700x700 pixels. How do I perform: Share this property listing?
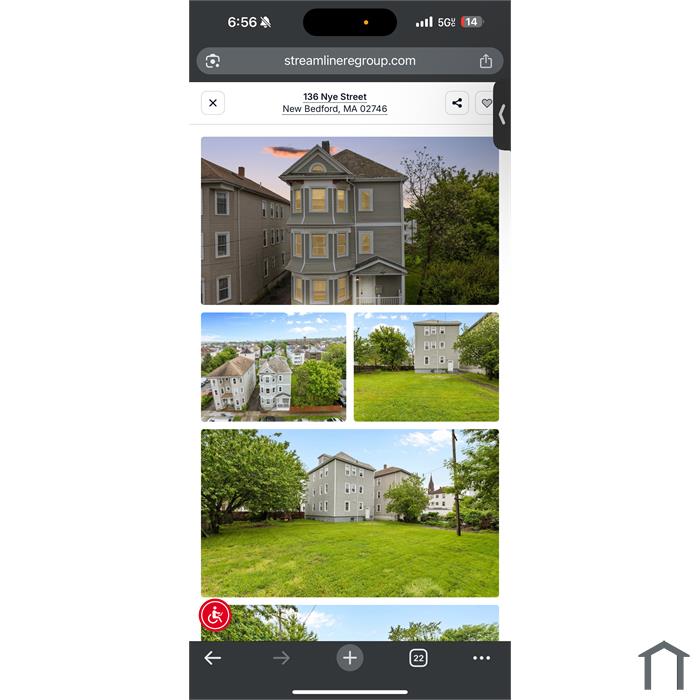click(x=457, y=103)
